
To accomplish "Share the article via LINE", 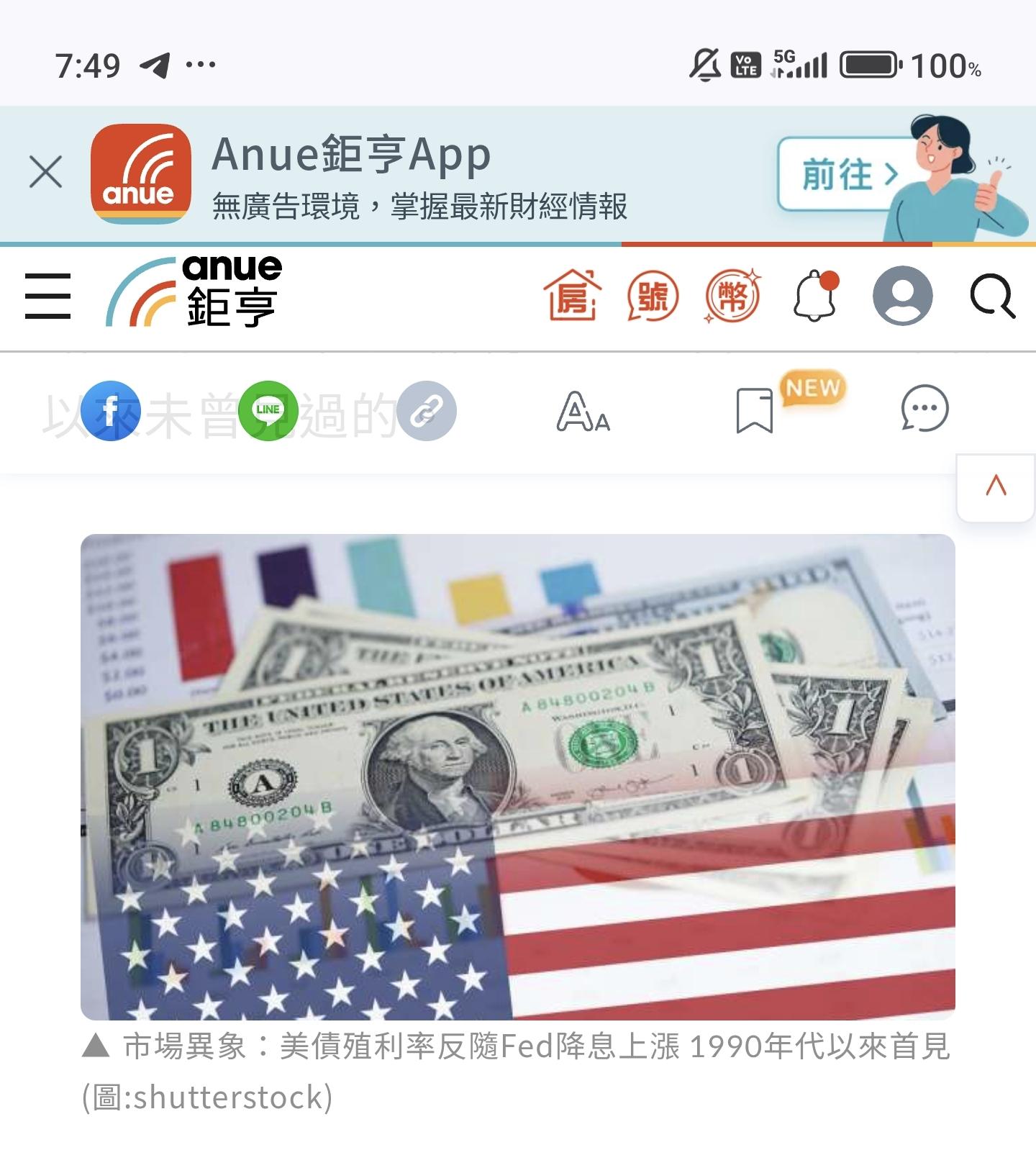I will [268, 410].
